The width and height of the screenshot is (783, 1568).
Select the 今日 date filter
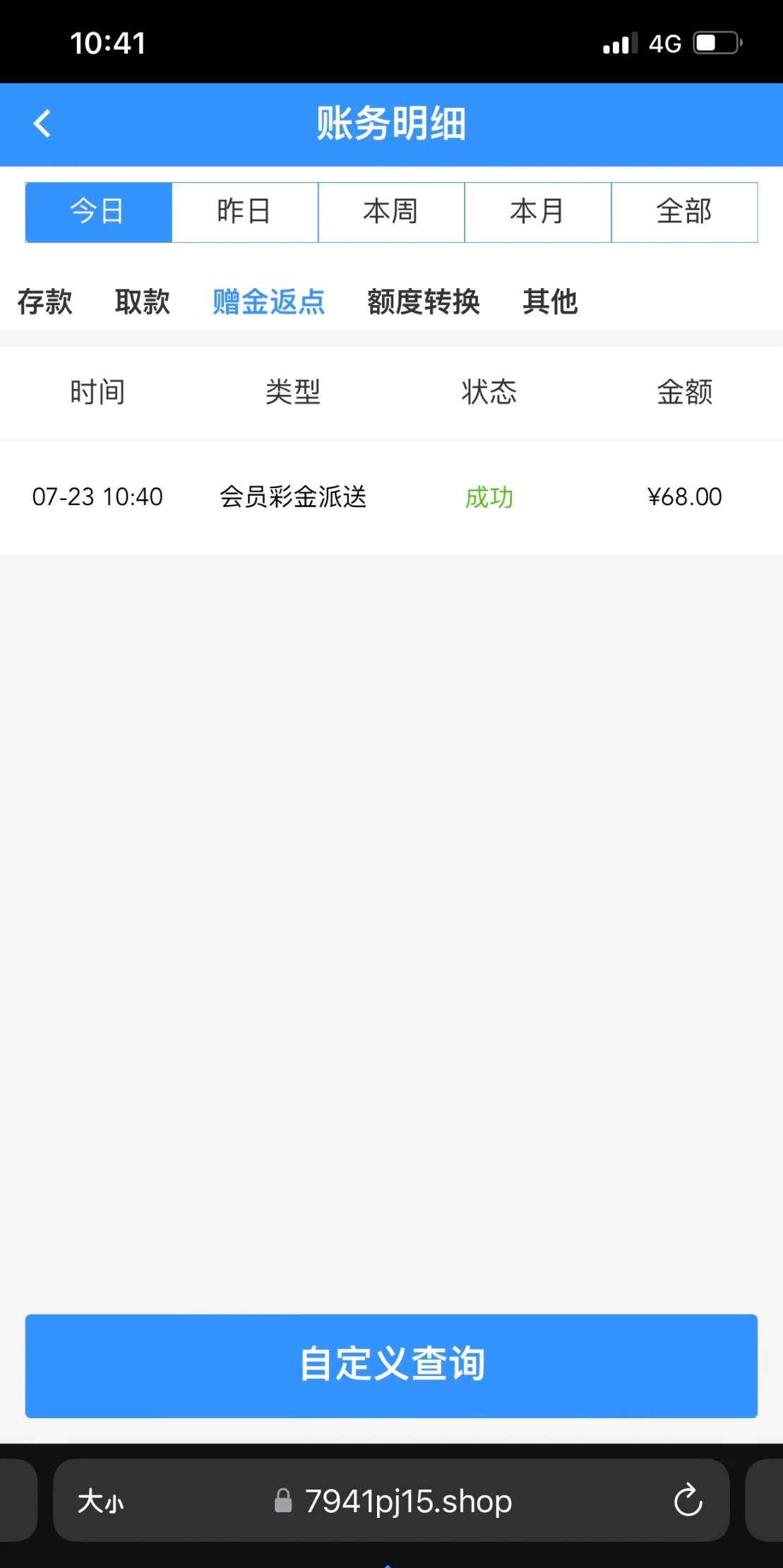98,212
